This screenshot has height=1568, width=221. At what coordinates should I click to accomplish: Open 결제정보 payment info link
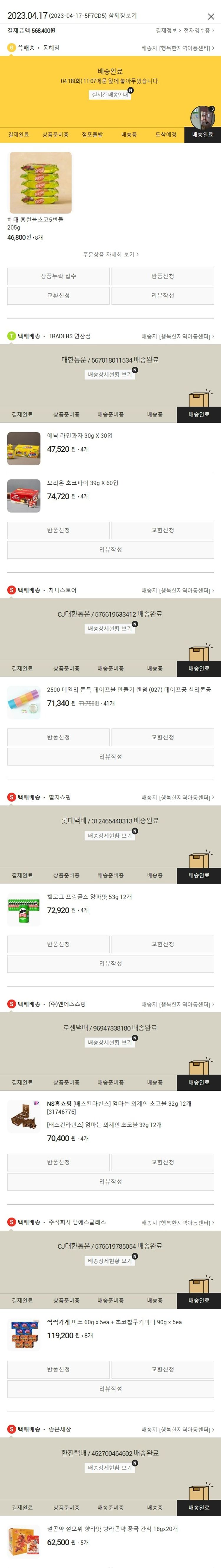tap(168, 30)
